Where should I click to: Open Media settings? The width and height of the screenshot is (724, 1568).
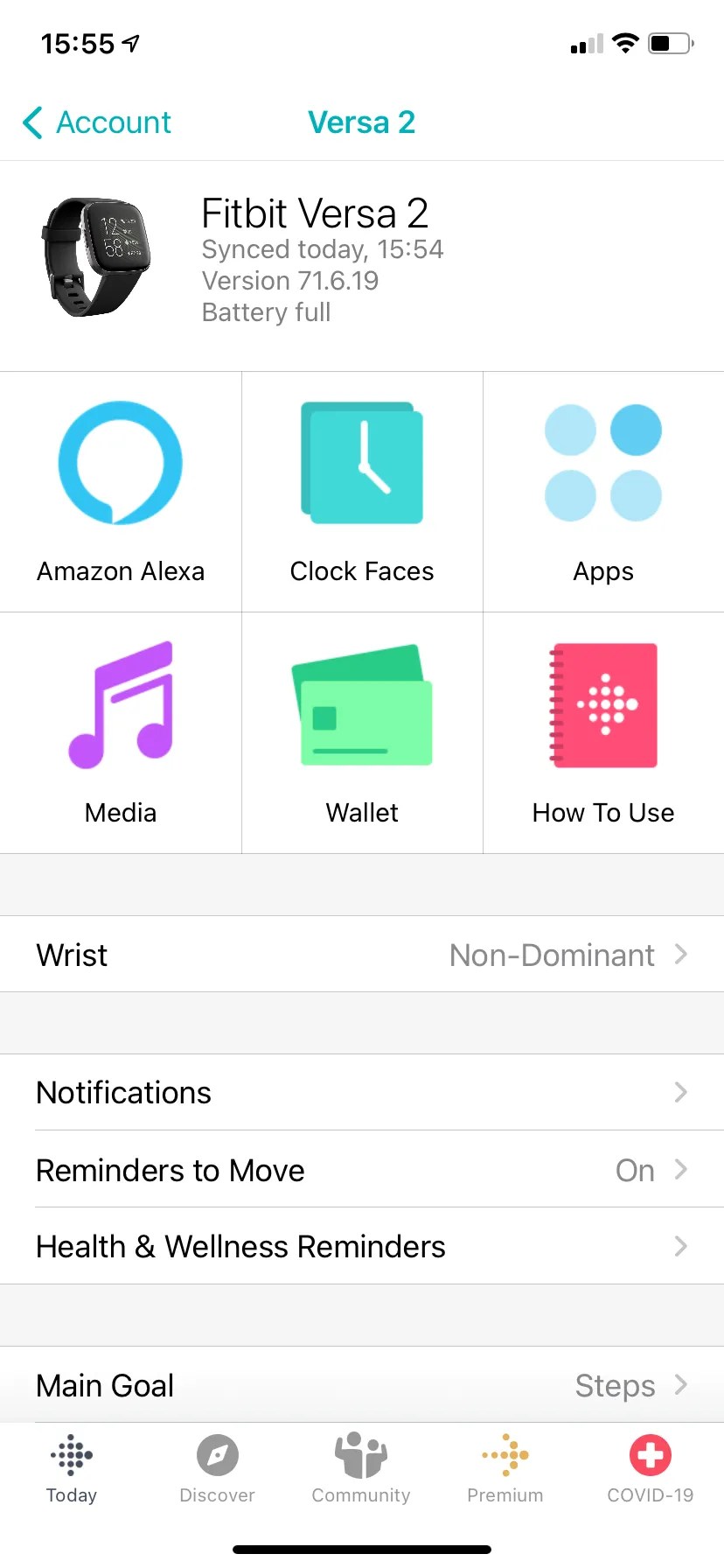pyautogui.click(x=121, y=733)
